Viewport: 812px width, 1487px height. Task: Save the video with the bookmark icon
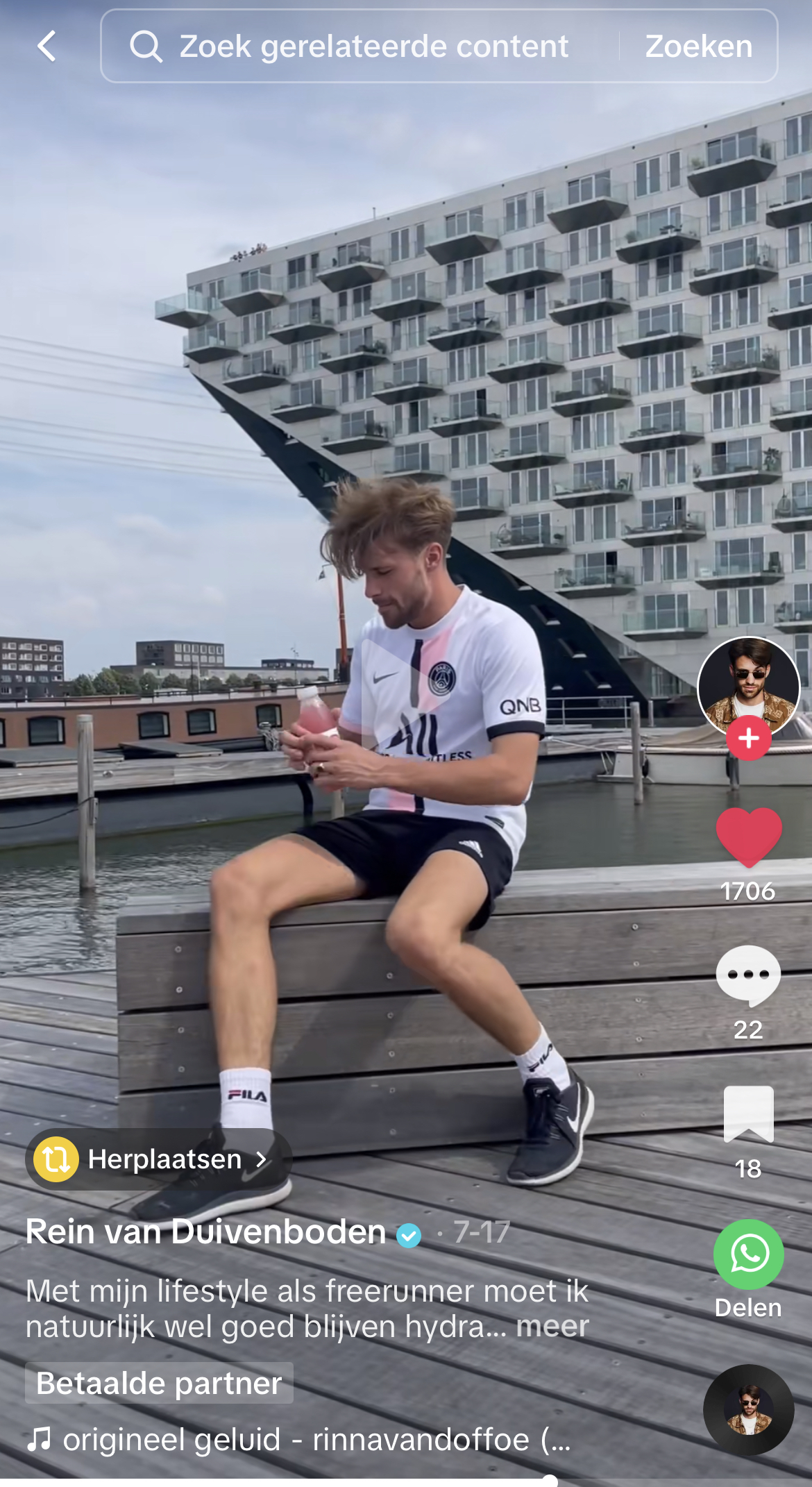click(x=749, y=1114)
